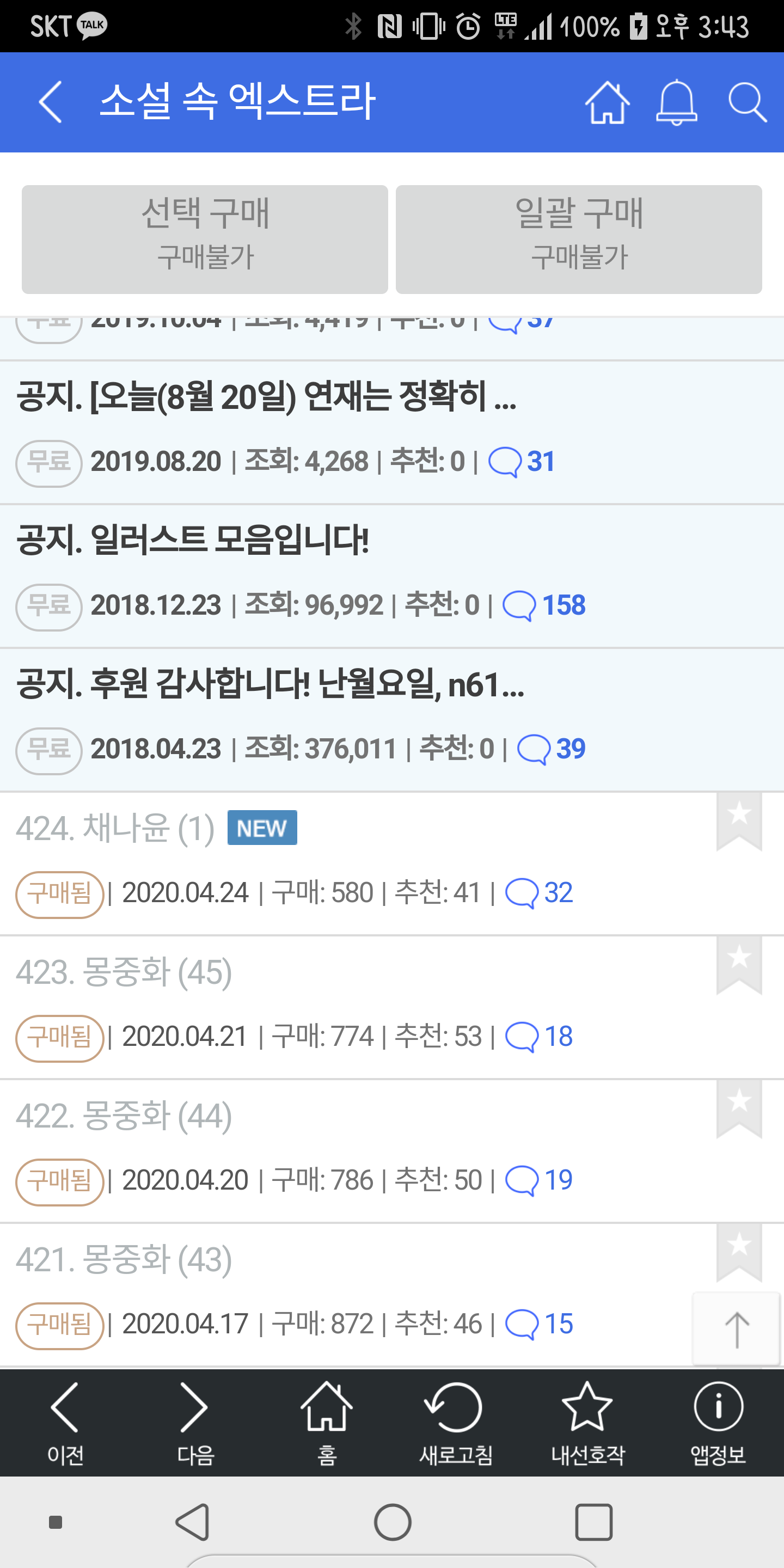The image size is (784, 1568).
Task: Open episode 421. 몽중화 (43)
Action: click(353, 1294)
